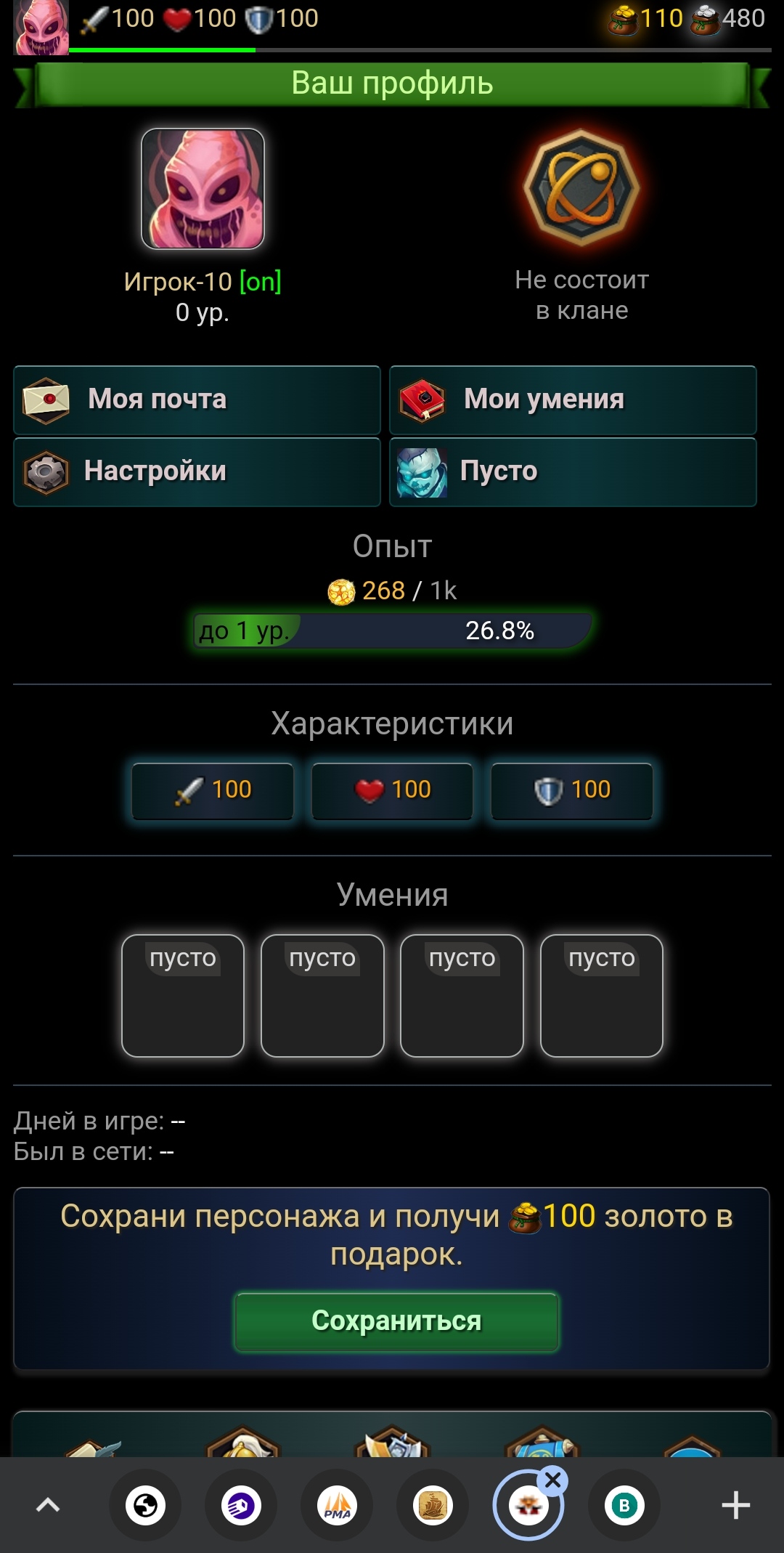Switch to the PMA browser tab
The height and width of the screenshot is (1553, 784).
click(337, 1505)
